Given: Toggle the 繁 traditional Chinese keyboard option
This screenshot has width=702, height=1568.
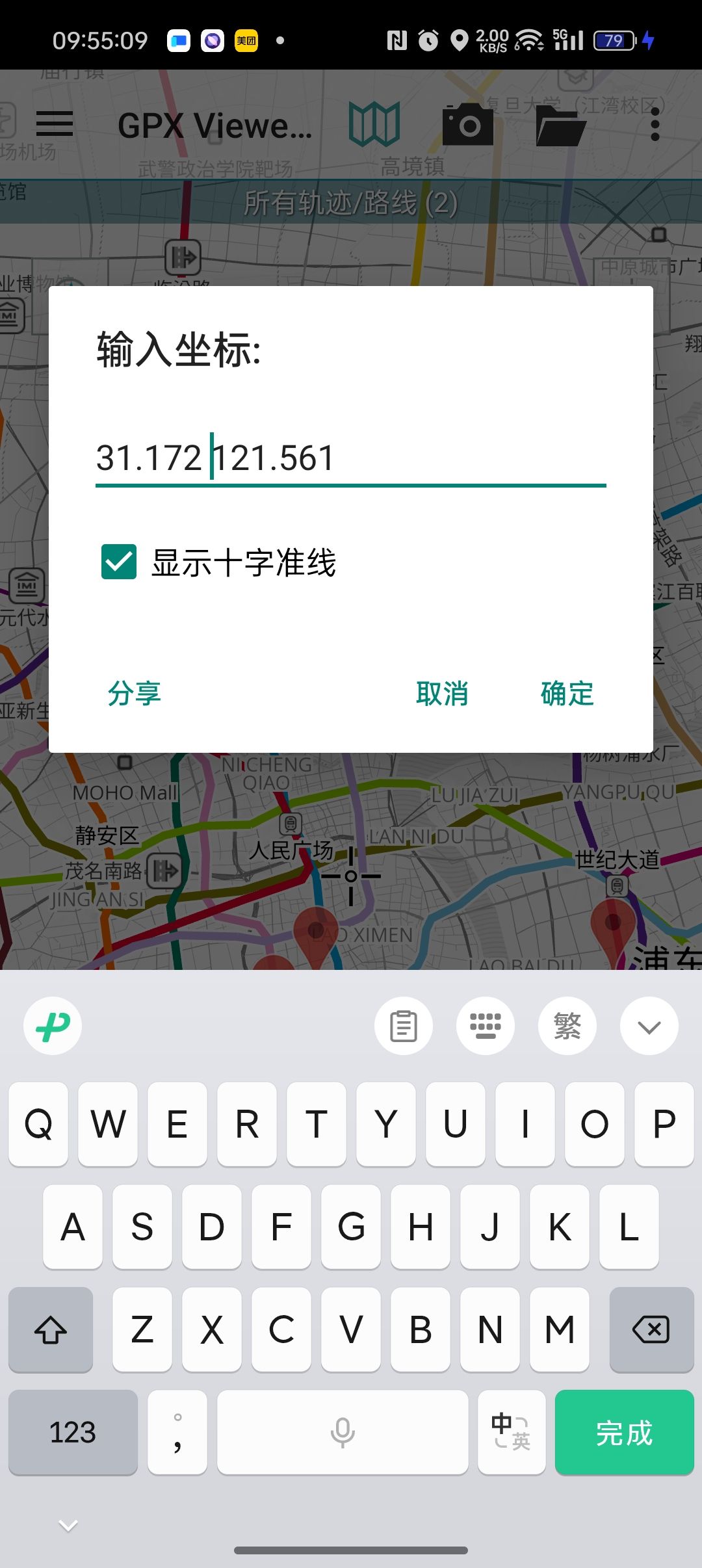Looking at the screenshot, I should point(567,1026).
